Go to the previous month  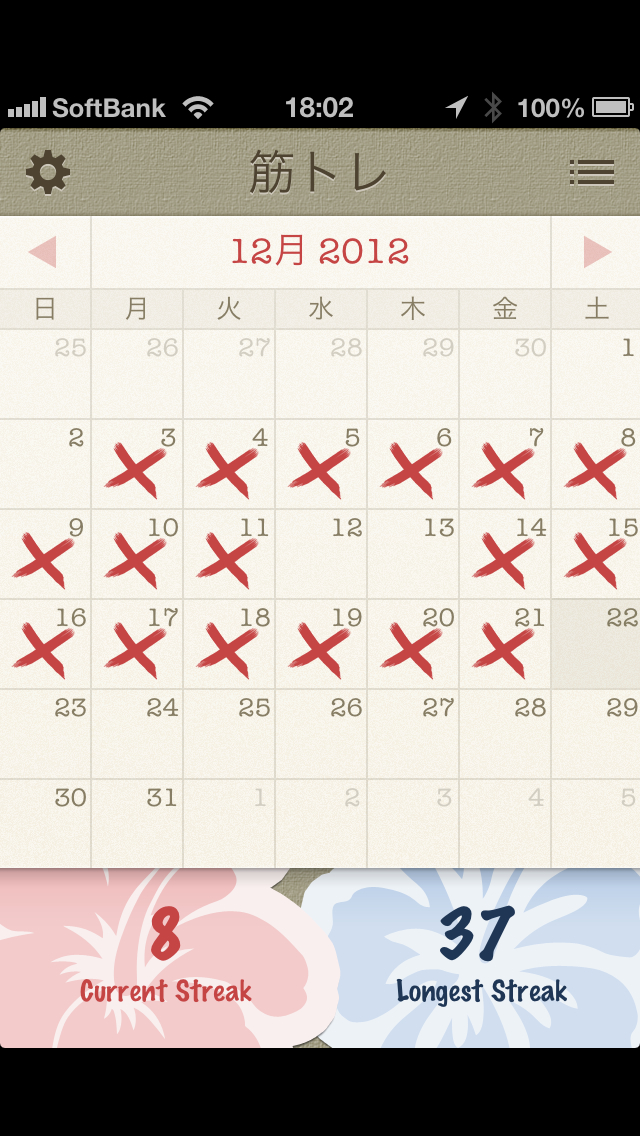tap(43, 252)
